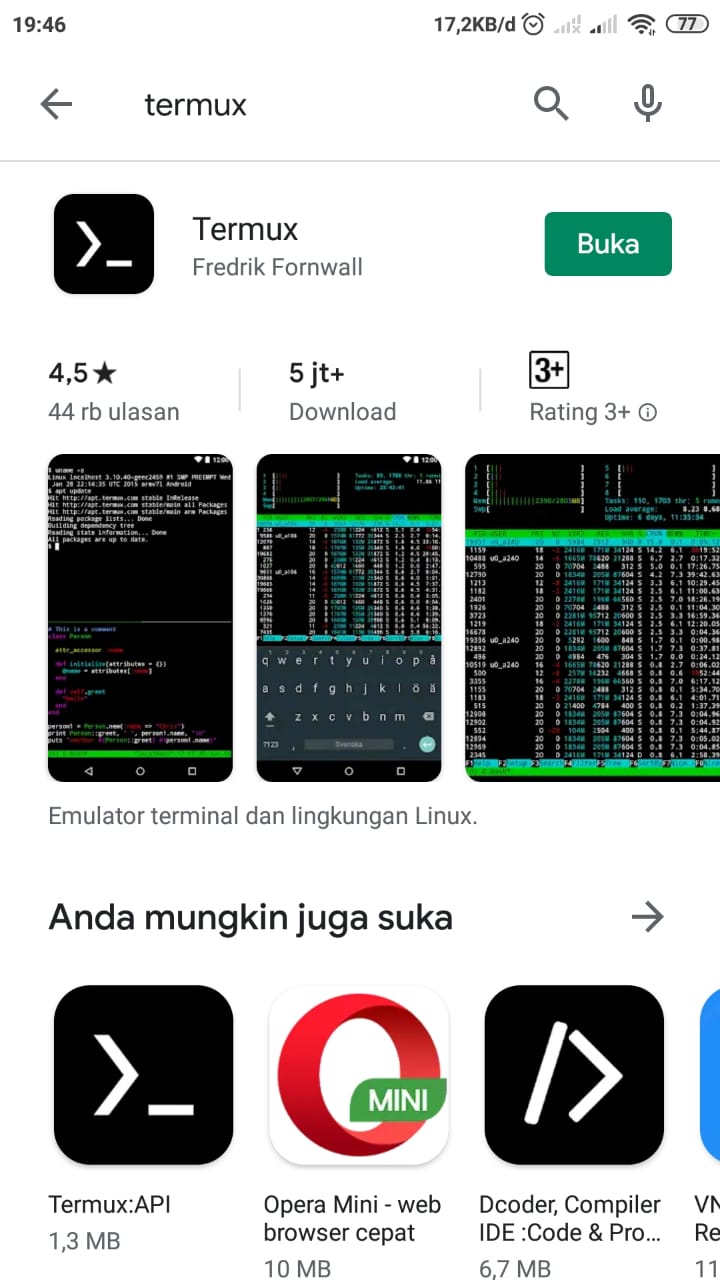The height and width of the screenshot is (1280, 720).
Task: Open the Dcoder, Compiler IDE app card
Action: pyautogui.click(x=574, y=1075)
